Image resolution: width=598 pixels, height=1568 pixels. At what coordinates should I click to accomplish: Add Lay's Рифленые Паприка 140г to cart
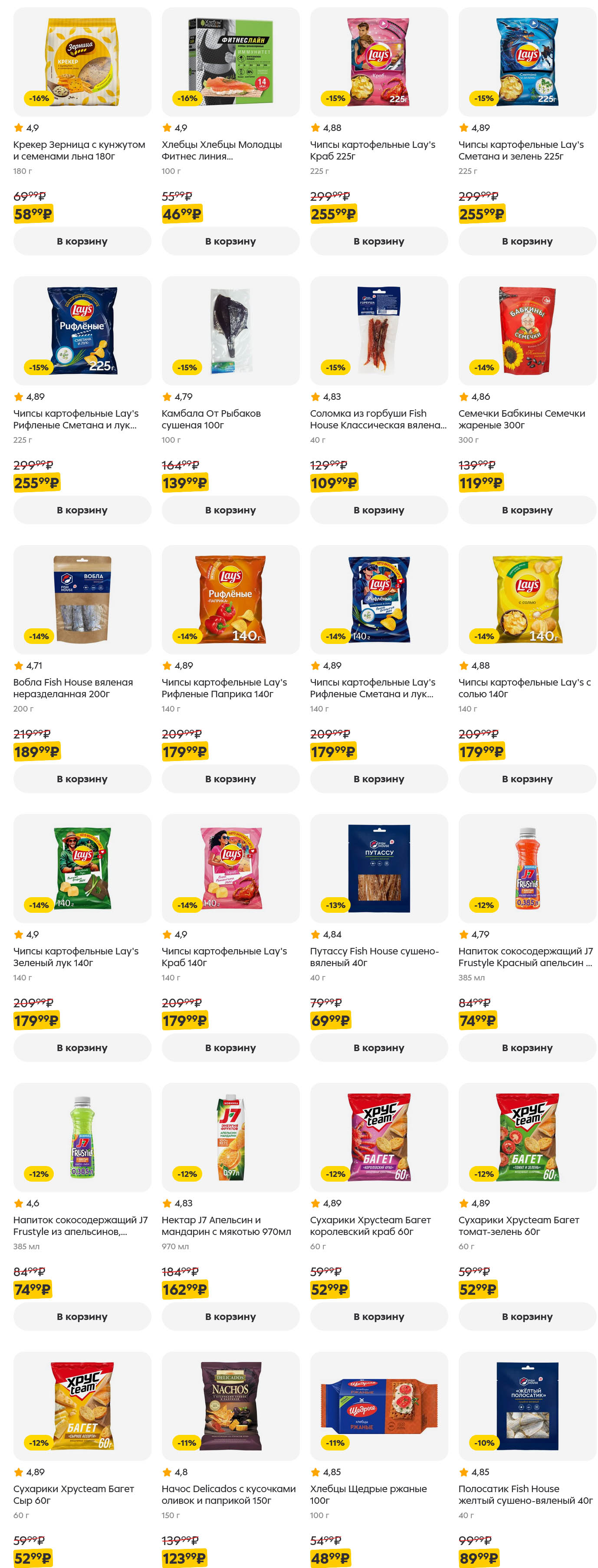(x=230, y=778)
